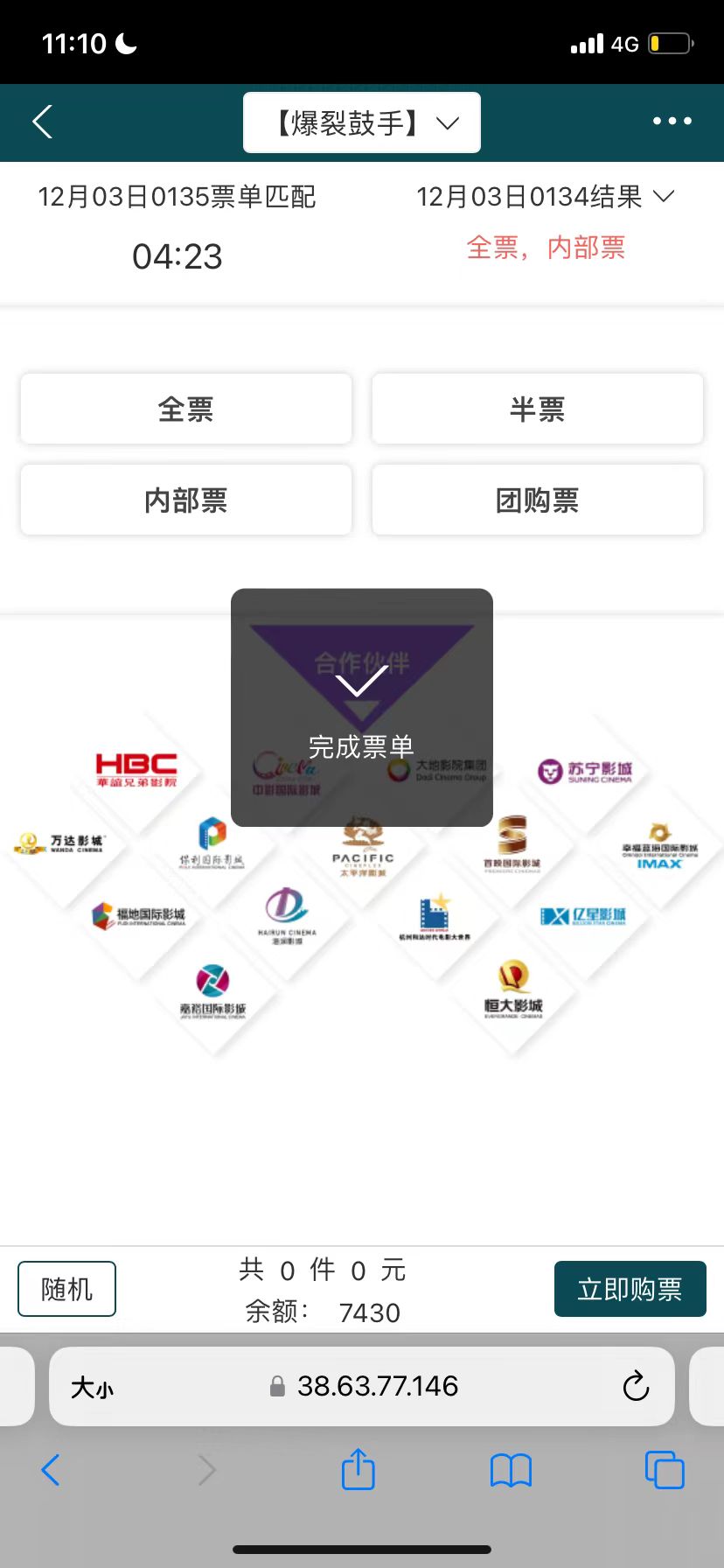Deselect the 全票 ticket type
Viewport: 724px width, 1568px height.
[x=185, y=409]
